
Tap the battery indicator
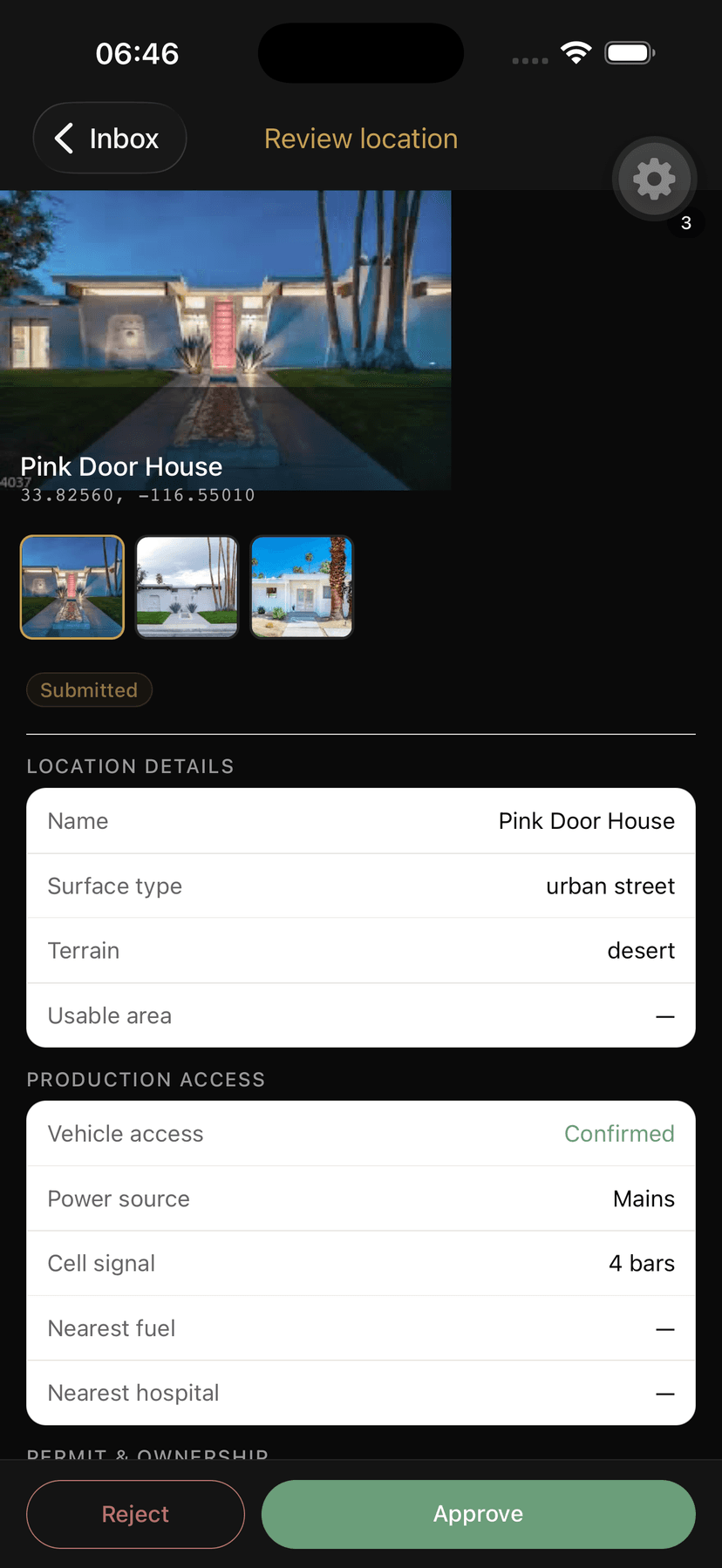point(629,52)
